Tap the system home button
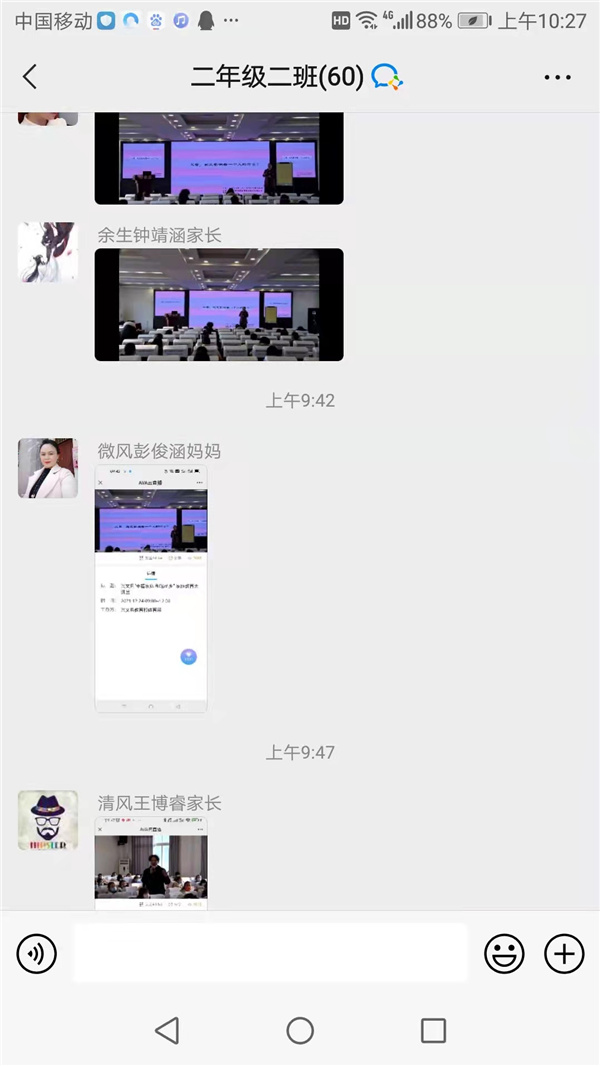This screenshot has height=1066, width=600. click(x=300, y=1030)
